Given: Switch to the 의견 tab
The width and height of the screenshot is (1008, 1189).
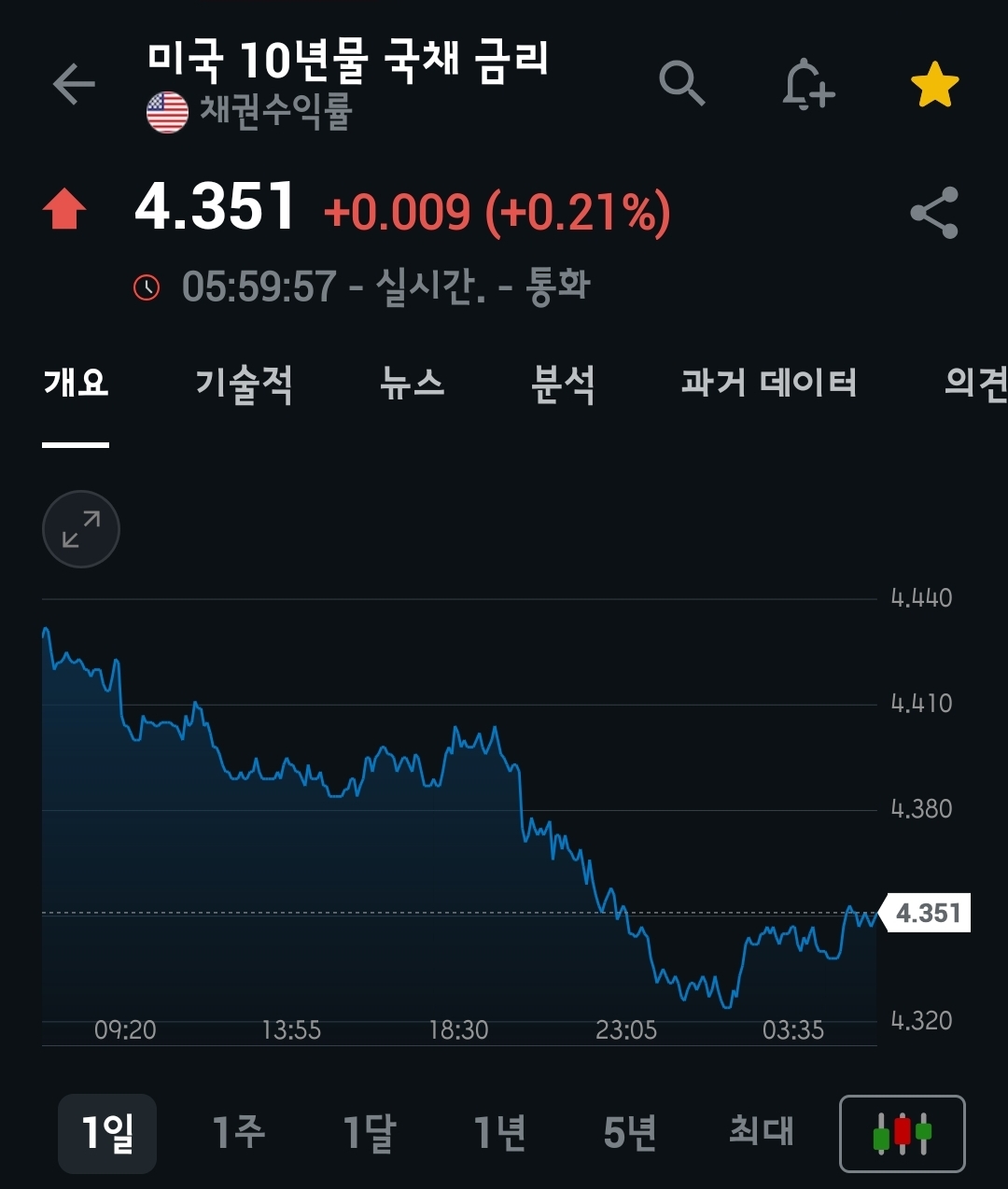Looking at the screenshot, I should pyautogui.click(x=974, y=384).
